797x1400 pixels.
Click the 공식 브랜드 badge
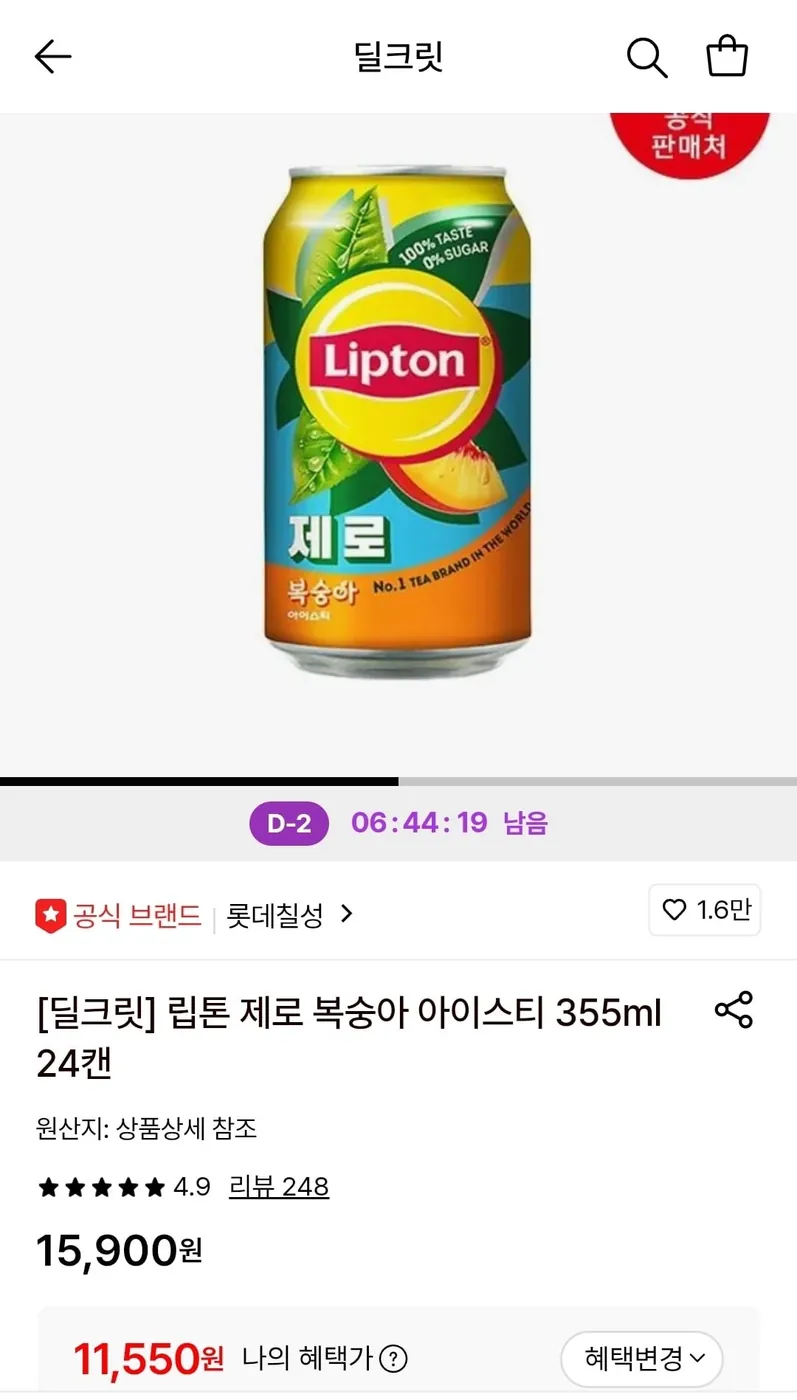(x=113, y=914)
